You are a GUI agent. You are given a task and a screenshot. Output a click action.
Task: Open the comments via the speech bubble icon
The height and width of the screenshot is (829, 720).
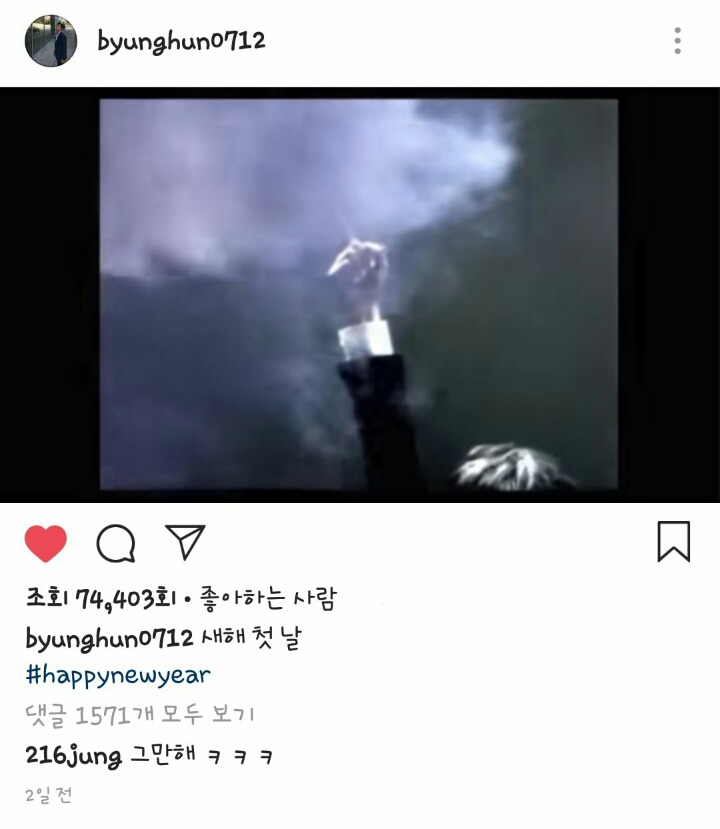click(113, 541)
